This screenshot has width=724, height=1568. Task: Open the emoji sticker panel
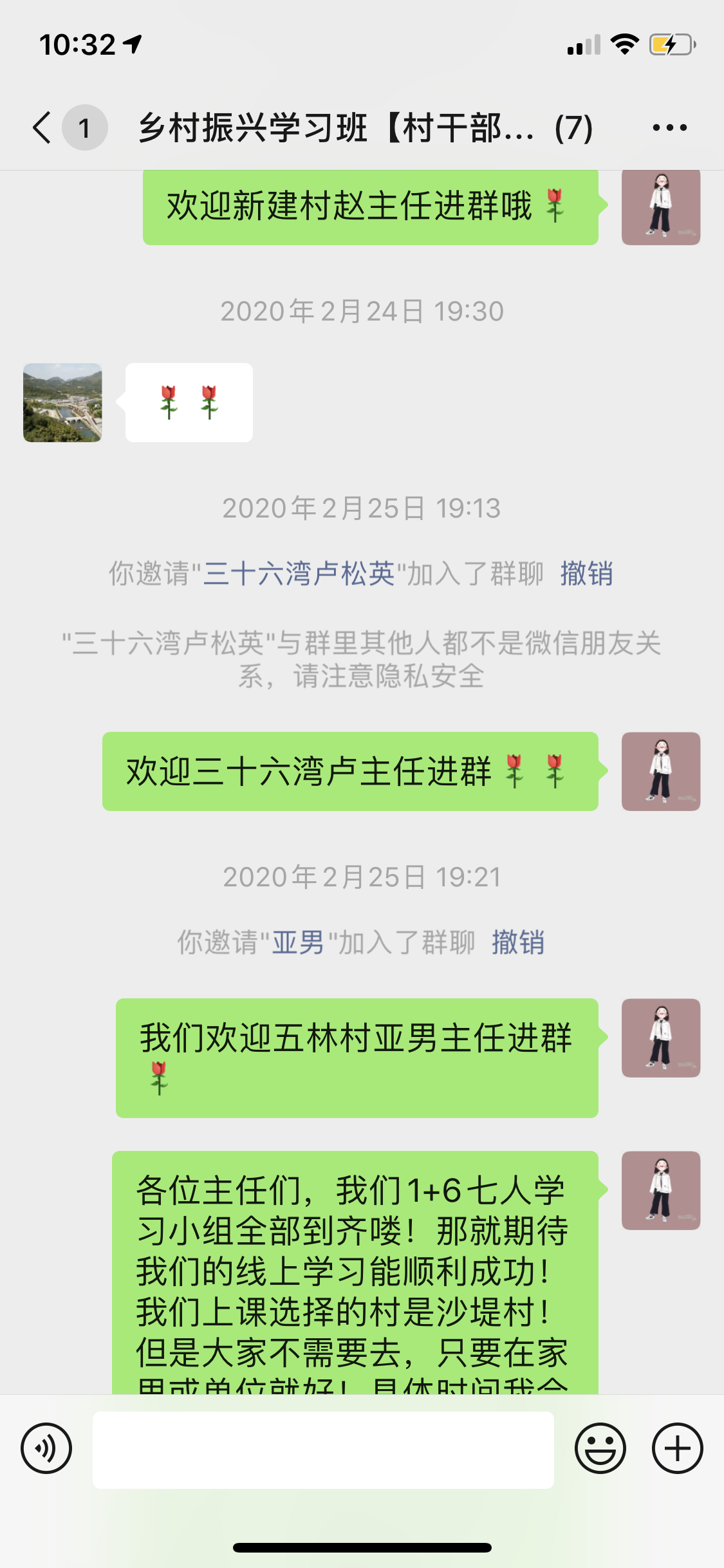[600, 1448]
